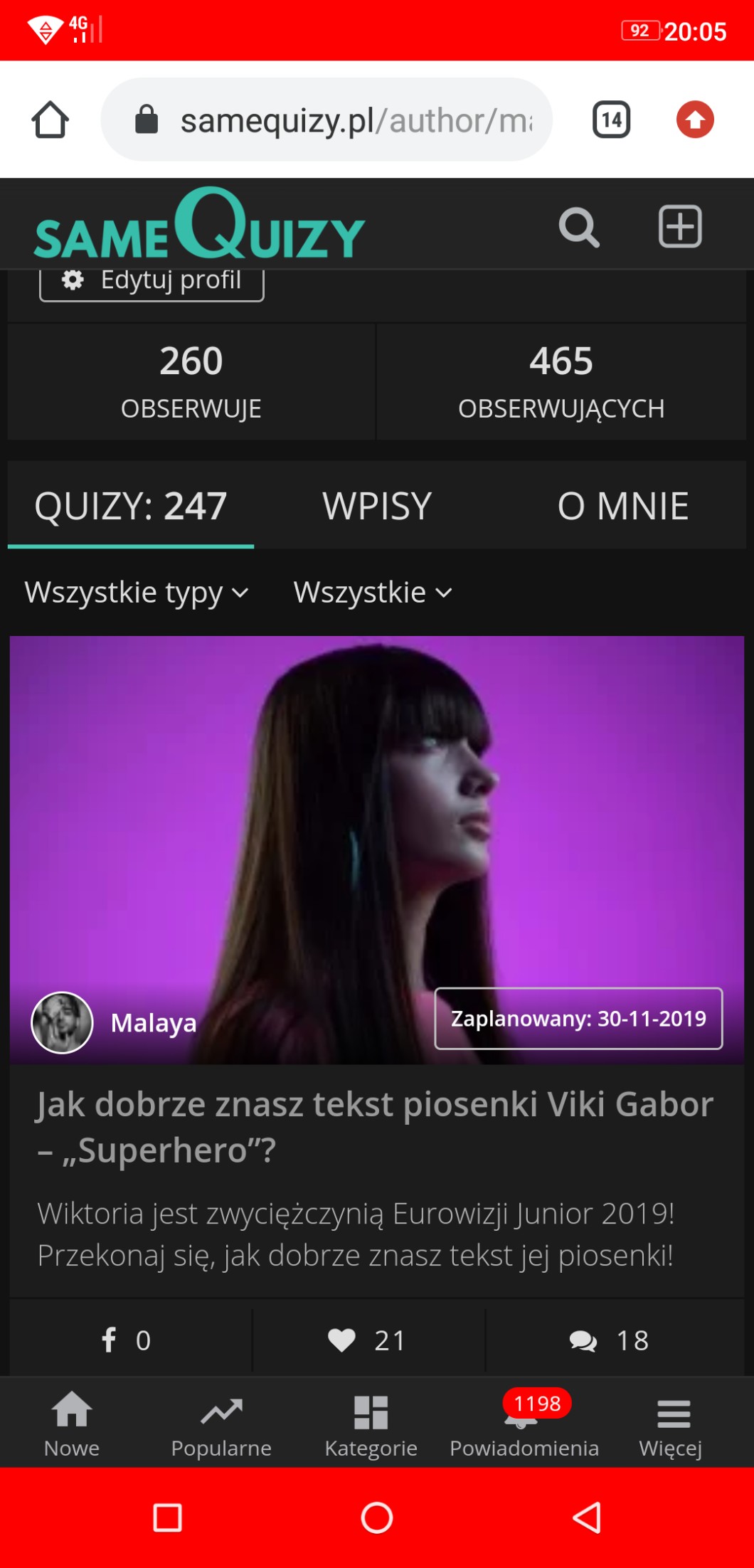
Task: Open the Edytuj profil button
Action: (152, 282)
